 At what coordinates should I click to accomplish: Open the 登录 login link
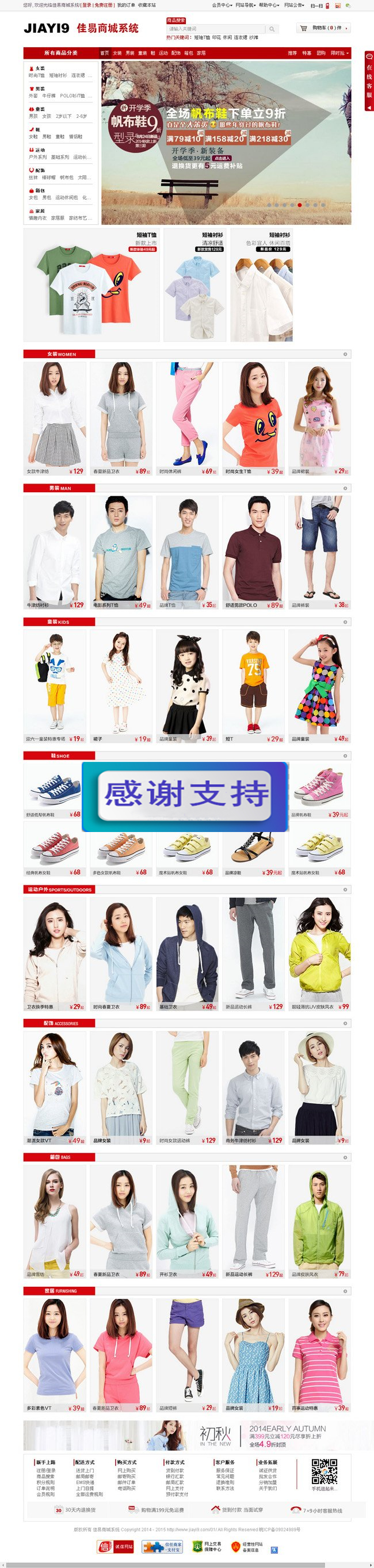(x=86, y=5)
